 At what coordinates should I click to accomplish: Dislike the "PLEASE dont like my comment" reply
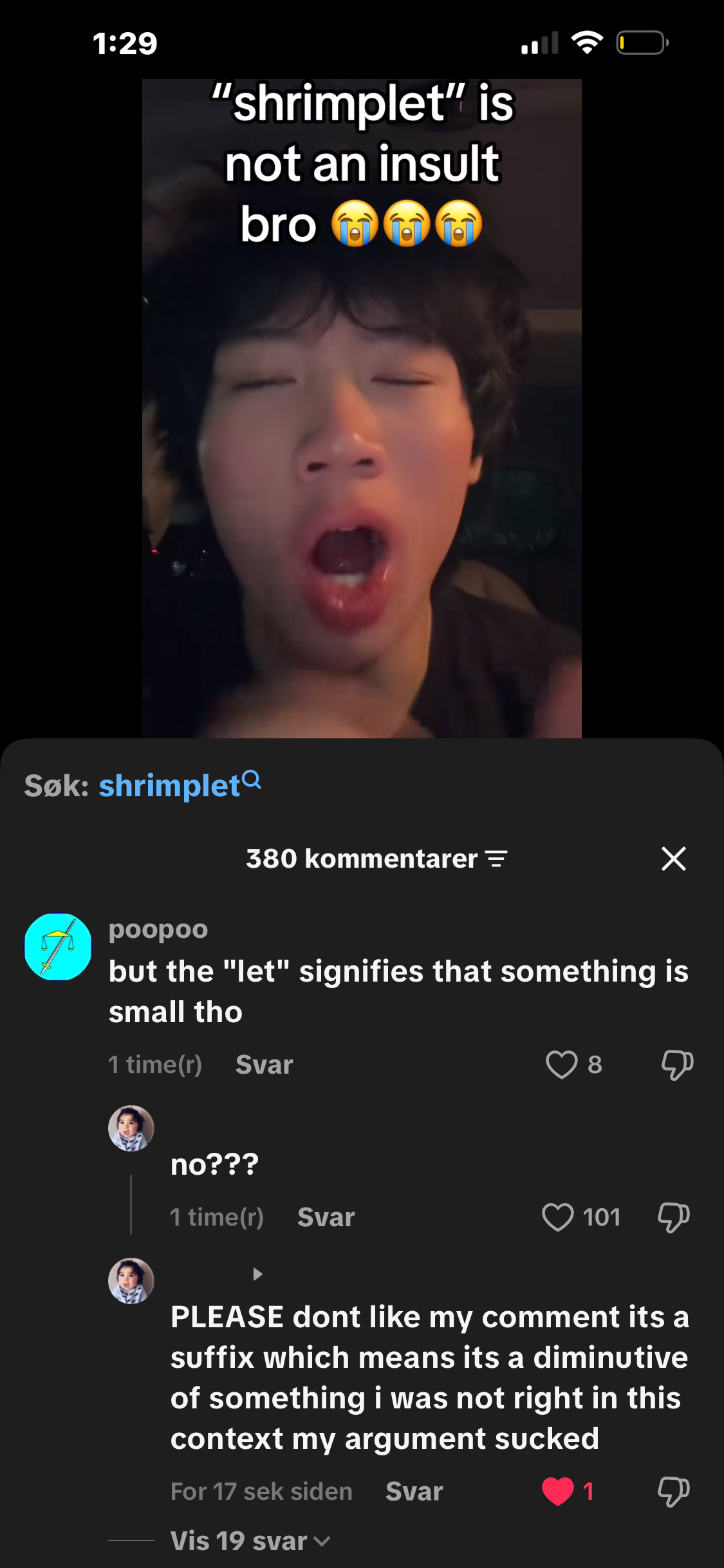[673, 1491]
